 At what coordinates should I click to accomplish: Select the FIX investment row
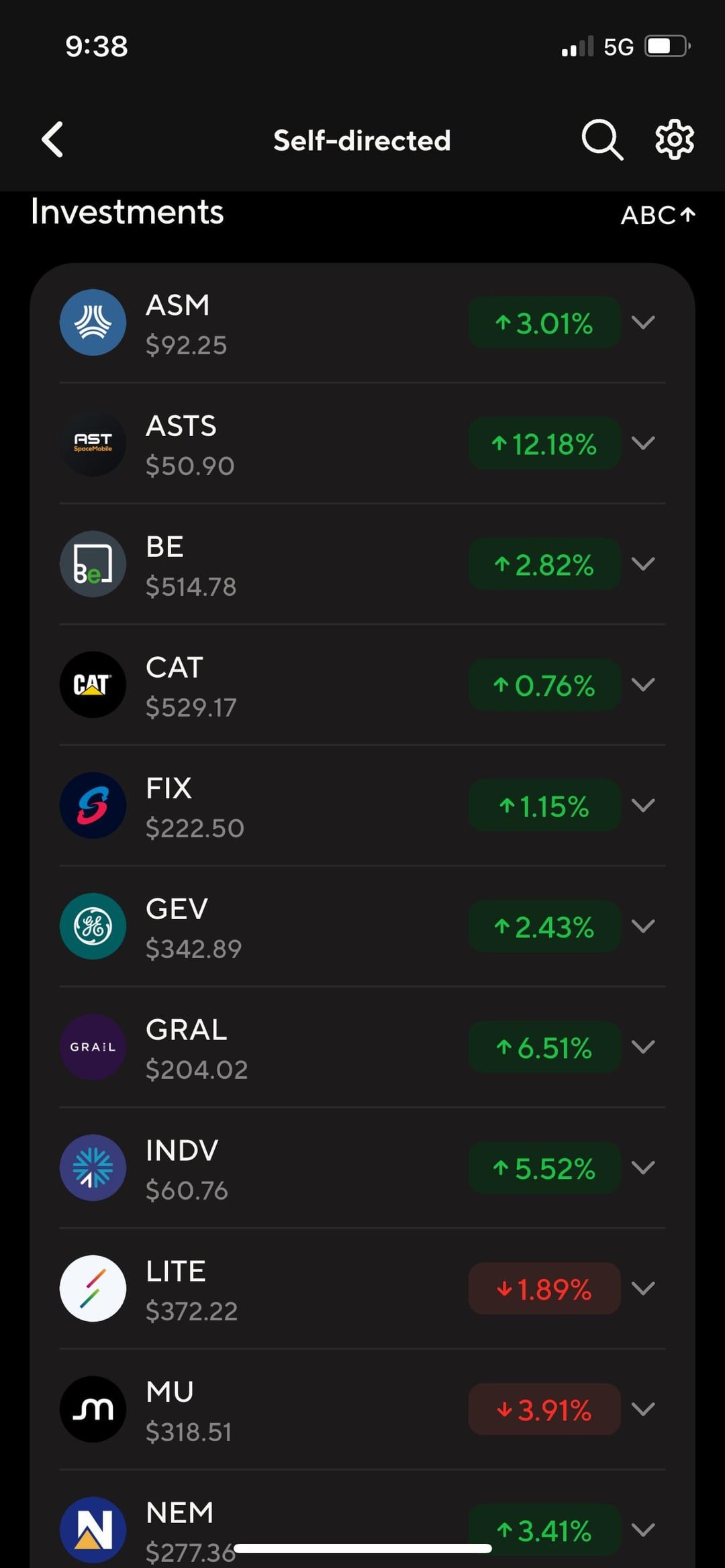[269, 806]
